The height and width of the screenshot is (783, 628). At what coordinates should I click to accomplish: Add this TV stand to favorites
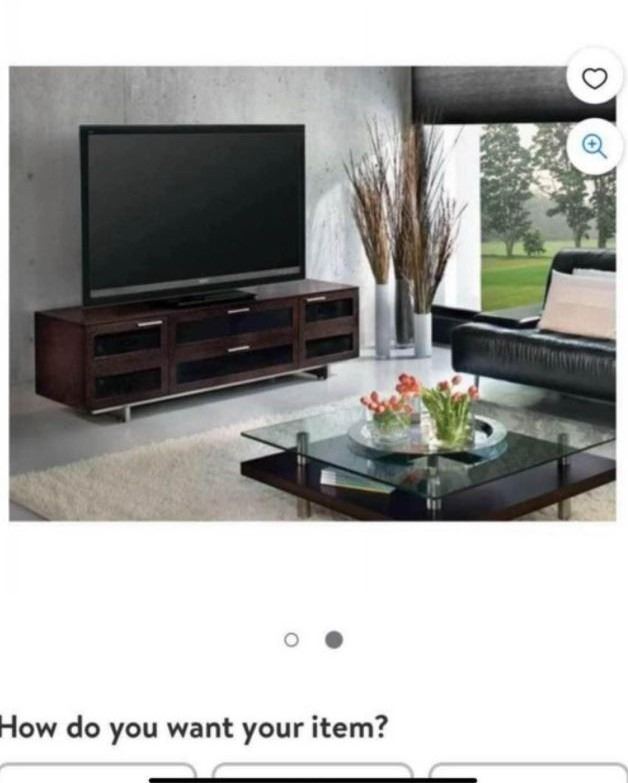point(594,80)
